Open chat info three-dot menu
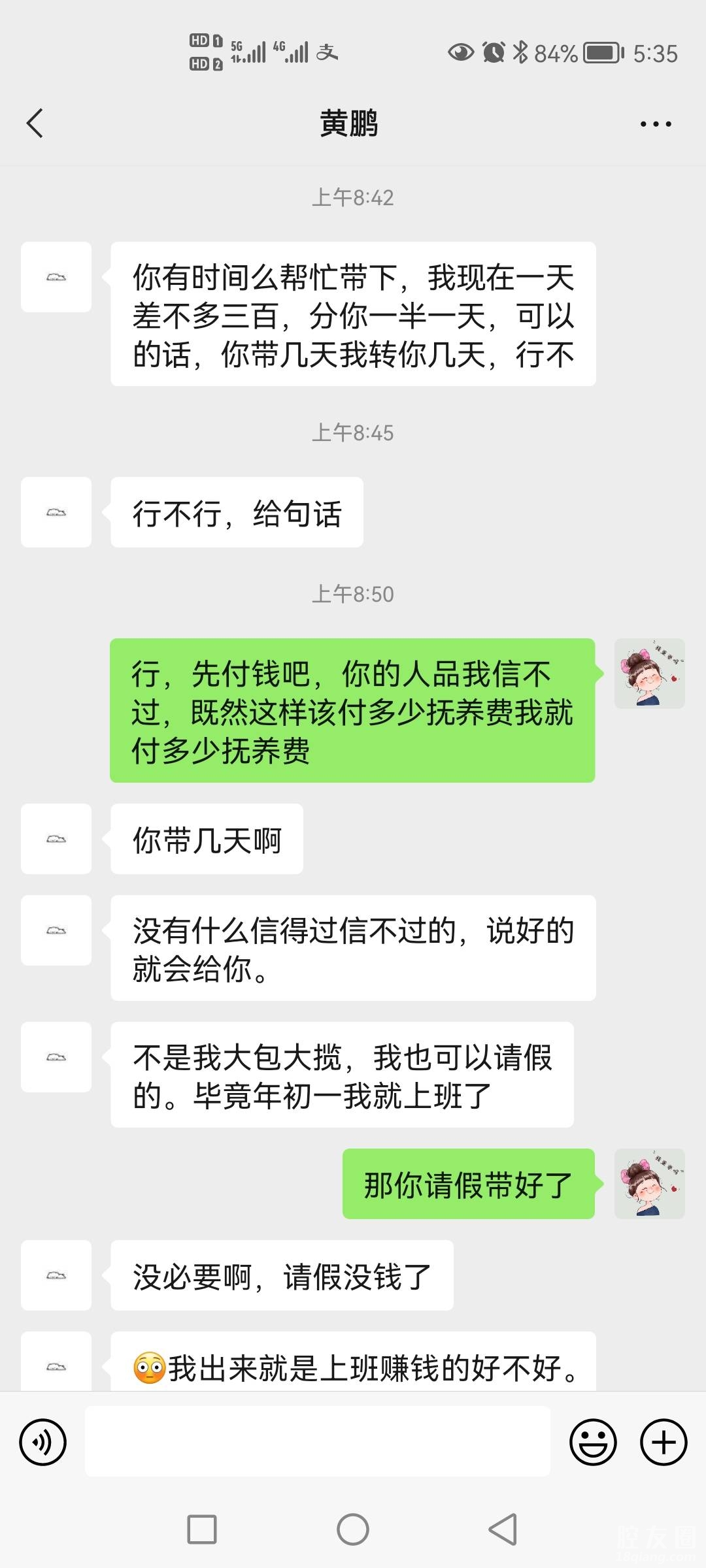 [x=656, y=123]
